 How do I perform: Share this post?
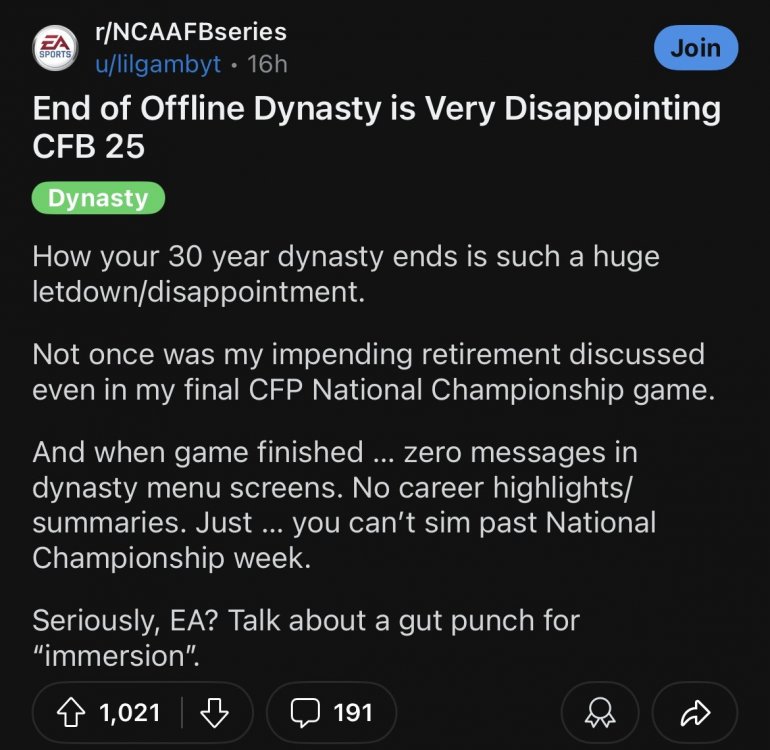[693, 712]
